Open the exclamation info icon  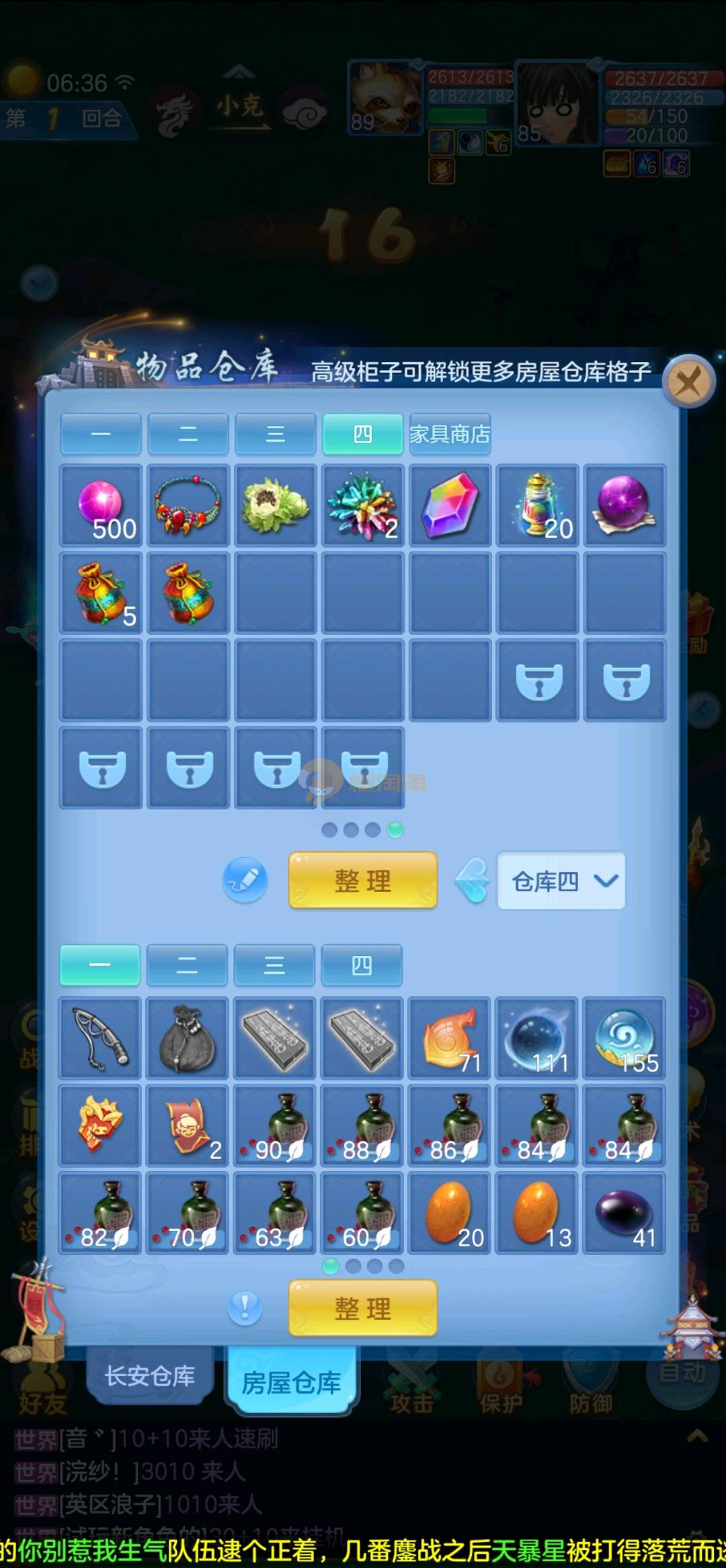(245, 1308)
